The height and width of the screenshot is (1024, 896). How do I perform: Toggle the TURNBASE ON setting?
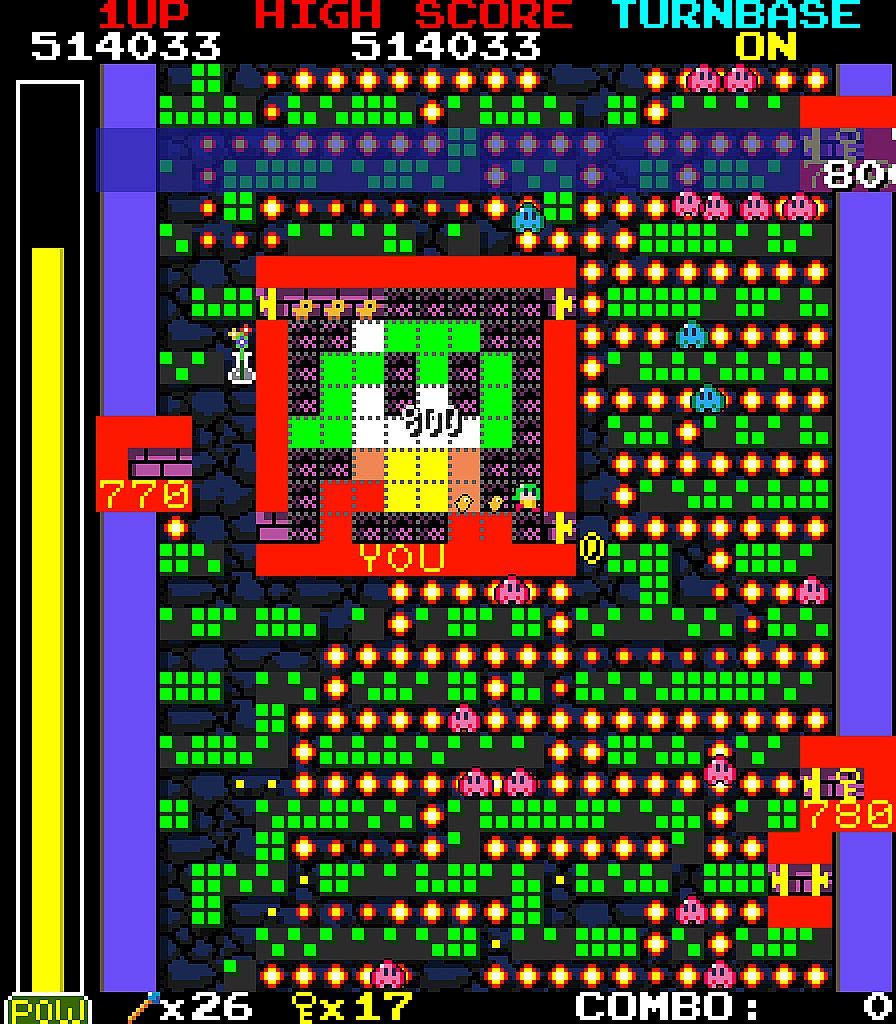coord(765,44)
